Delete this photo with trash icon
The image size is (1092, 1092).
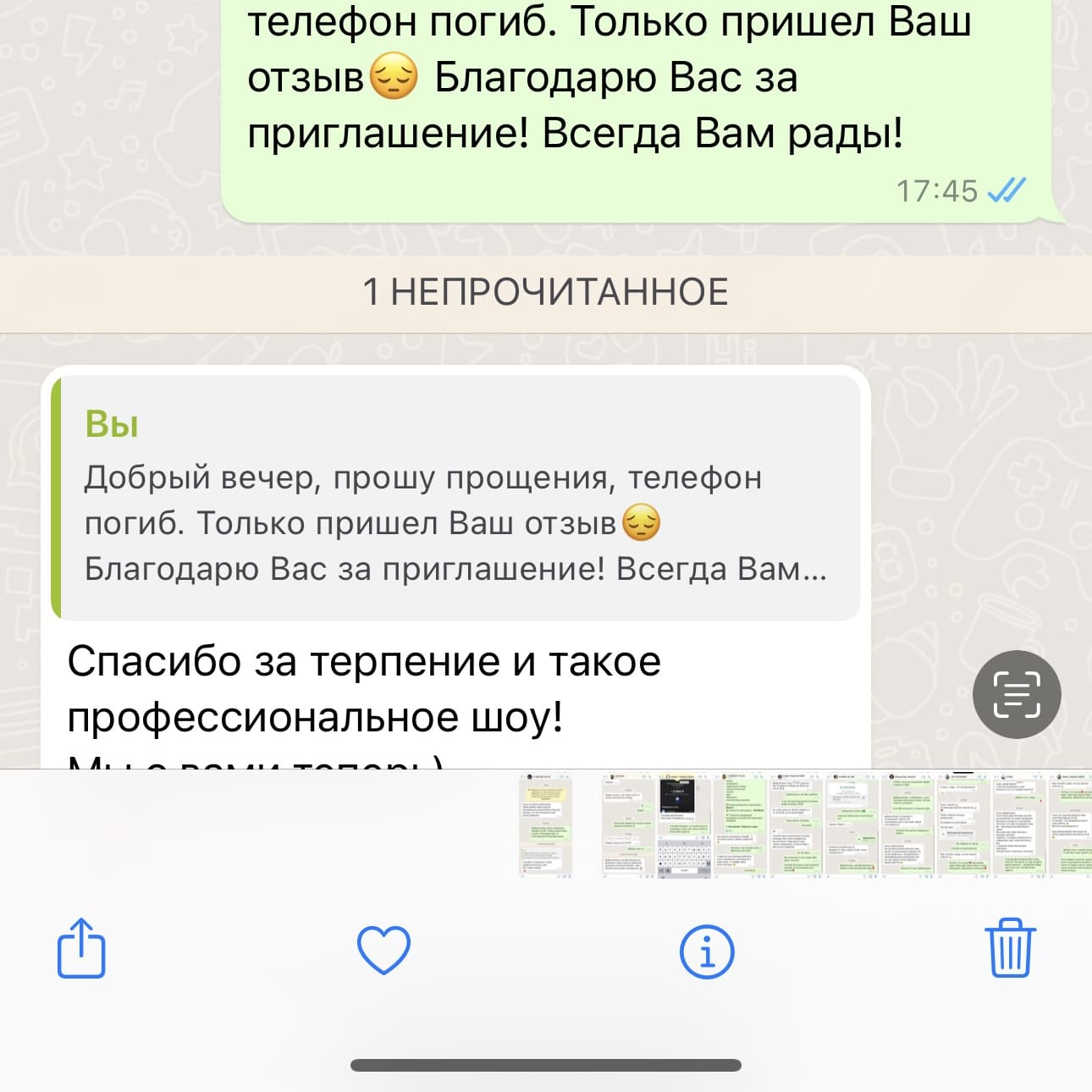[x=1009, y=949]
